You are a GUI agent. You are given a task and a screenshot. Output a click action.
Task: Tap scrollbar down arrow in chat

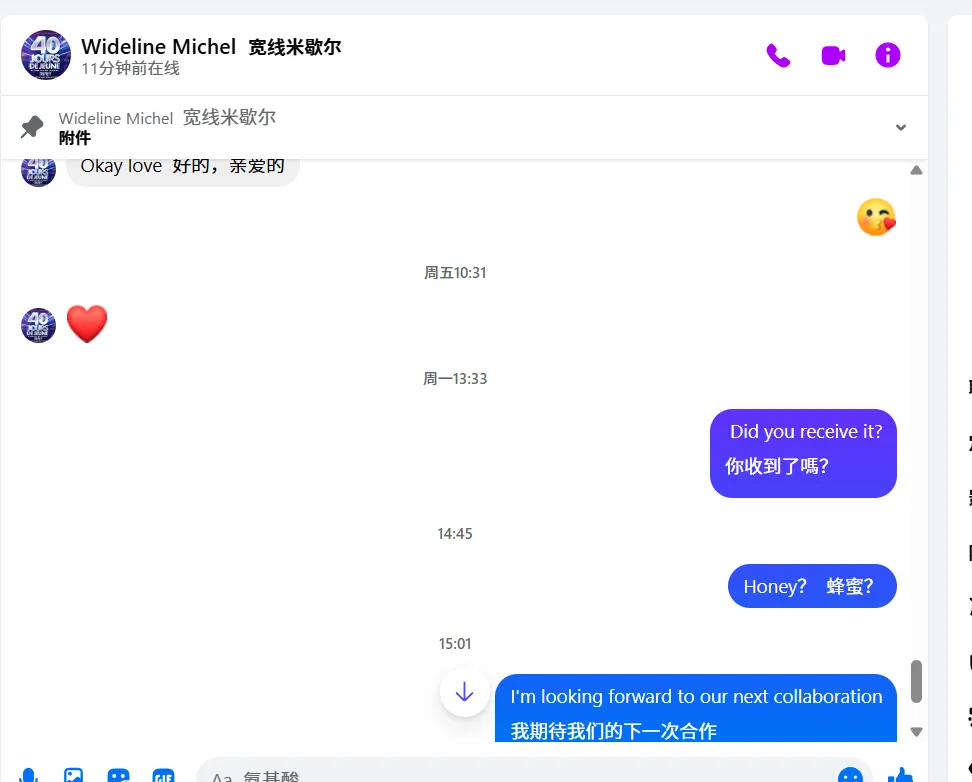click(916, 732)
